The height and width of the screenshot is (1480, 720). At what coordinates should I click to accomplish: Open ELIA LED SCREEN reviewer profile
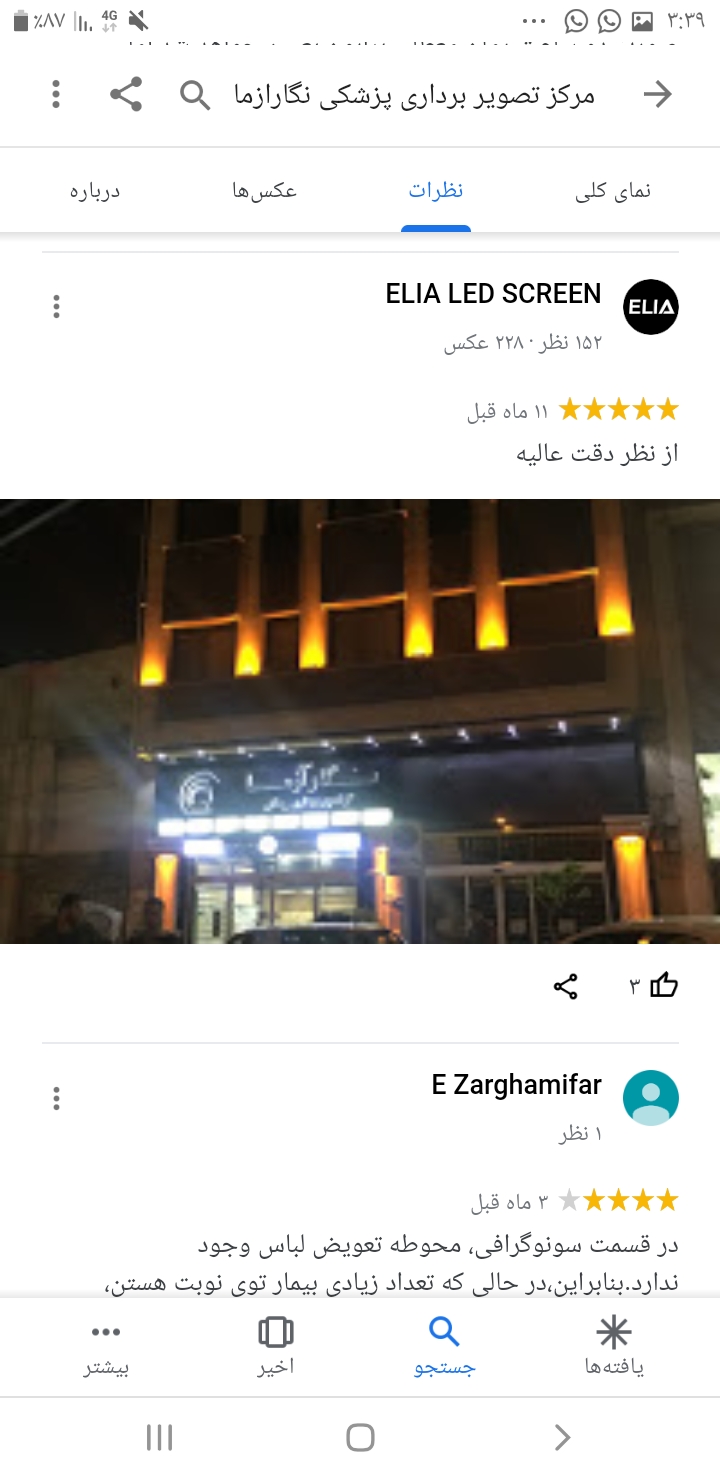coord(650,307)
